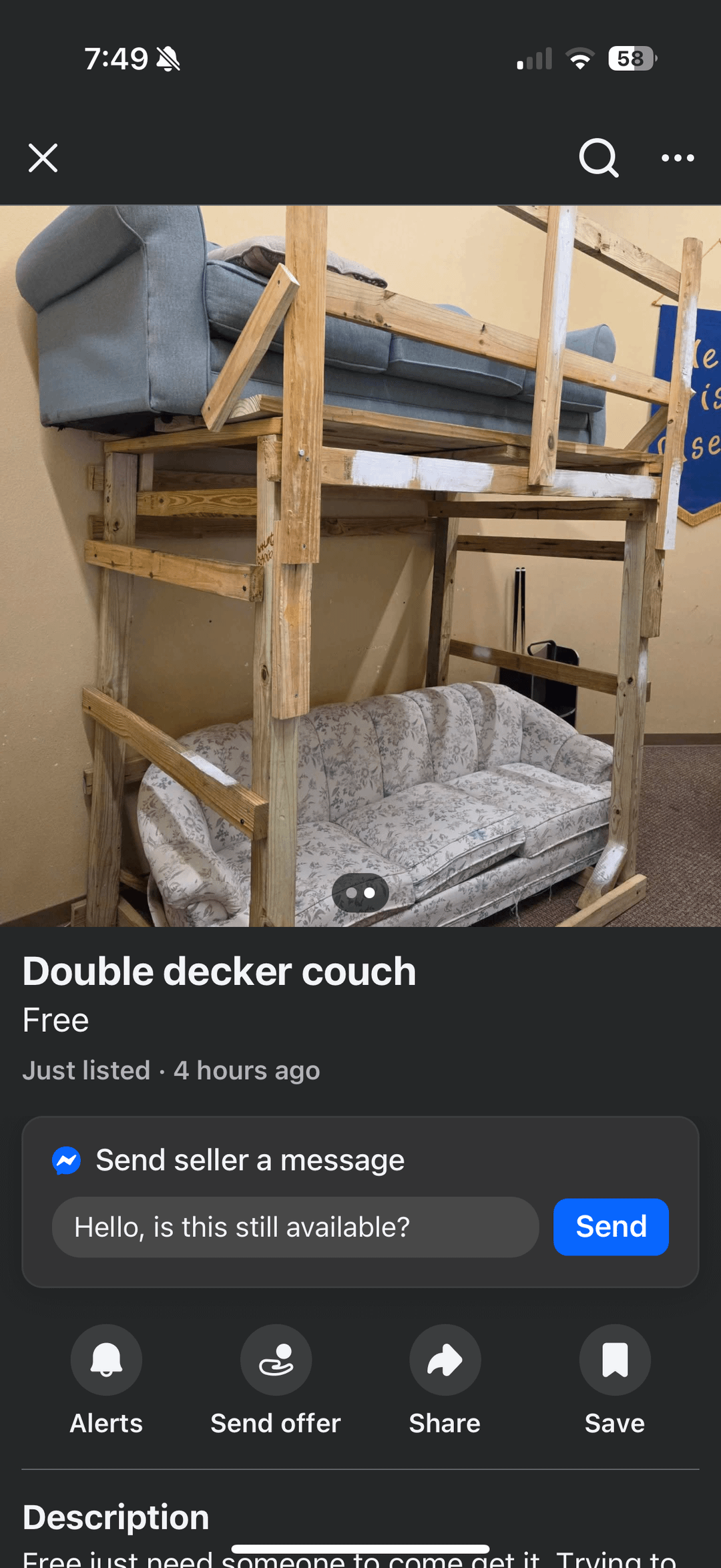Save the listing for later
721x1568 pixels.
615,1360
